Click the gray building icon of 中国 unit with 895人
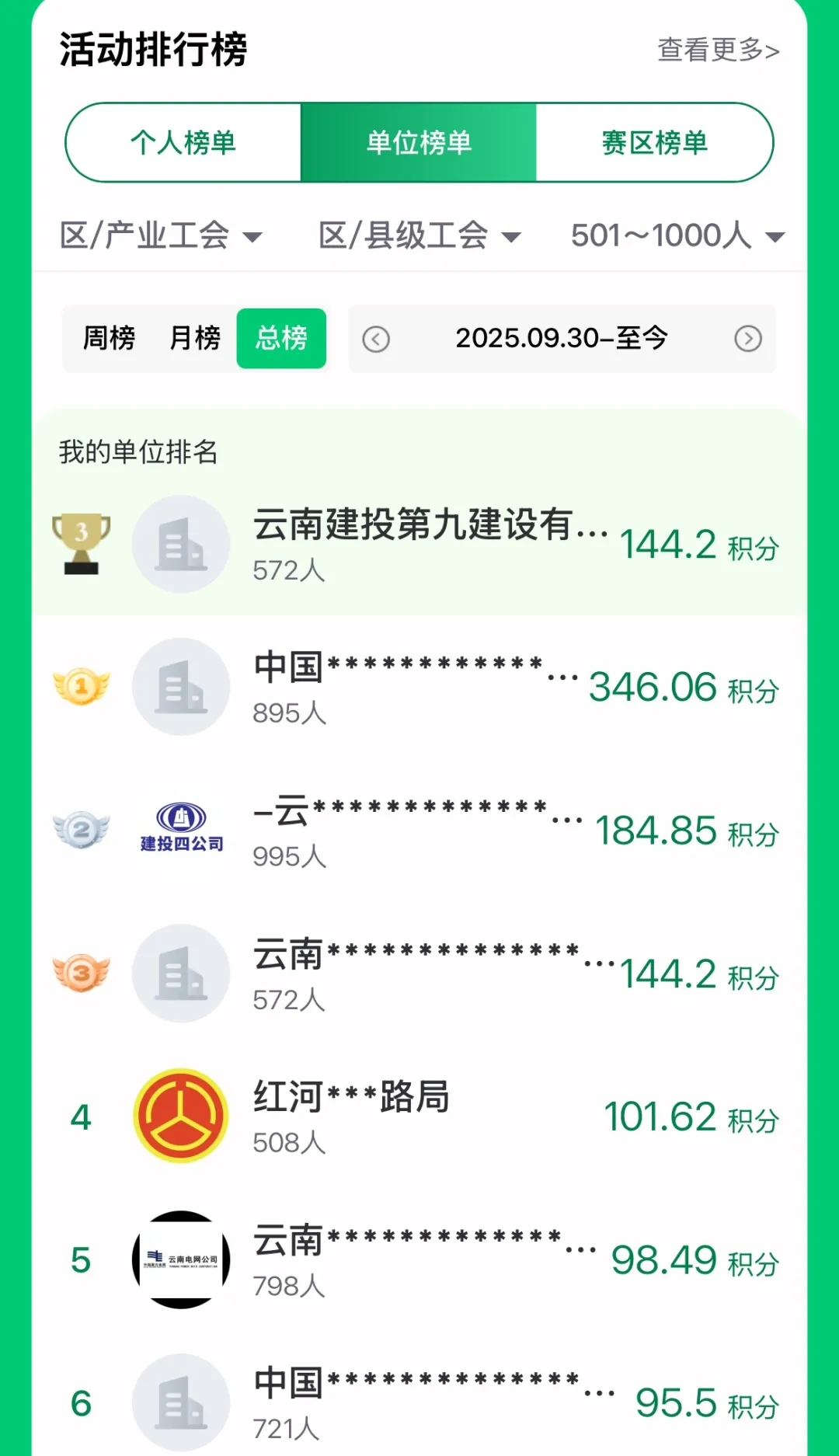839x1456 pixels. (181, 687)
